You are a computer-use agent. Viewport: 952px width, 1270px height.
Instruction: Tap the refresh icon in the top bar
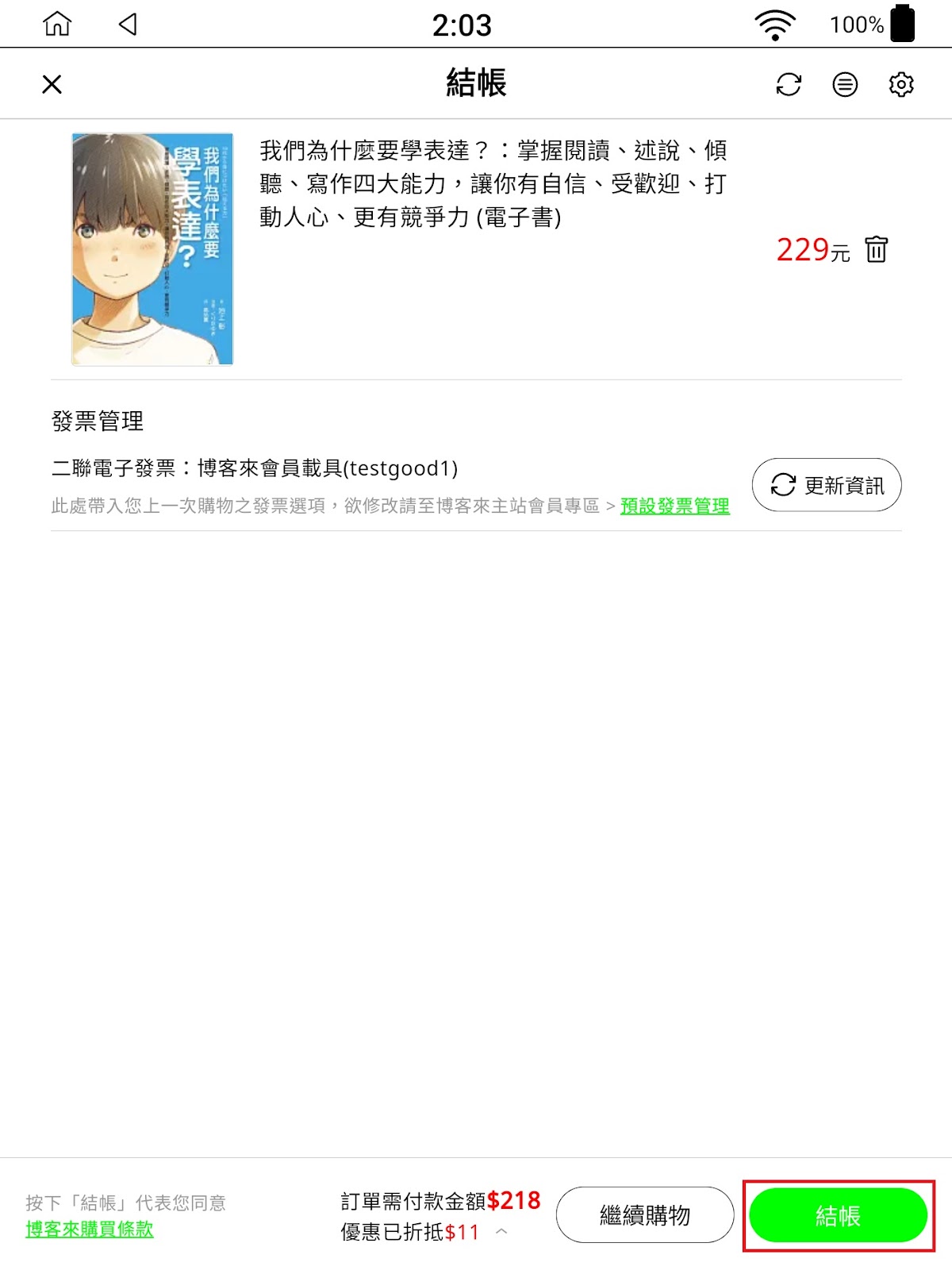click(789, 84)
